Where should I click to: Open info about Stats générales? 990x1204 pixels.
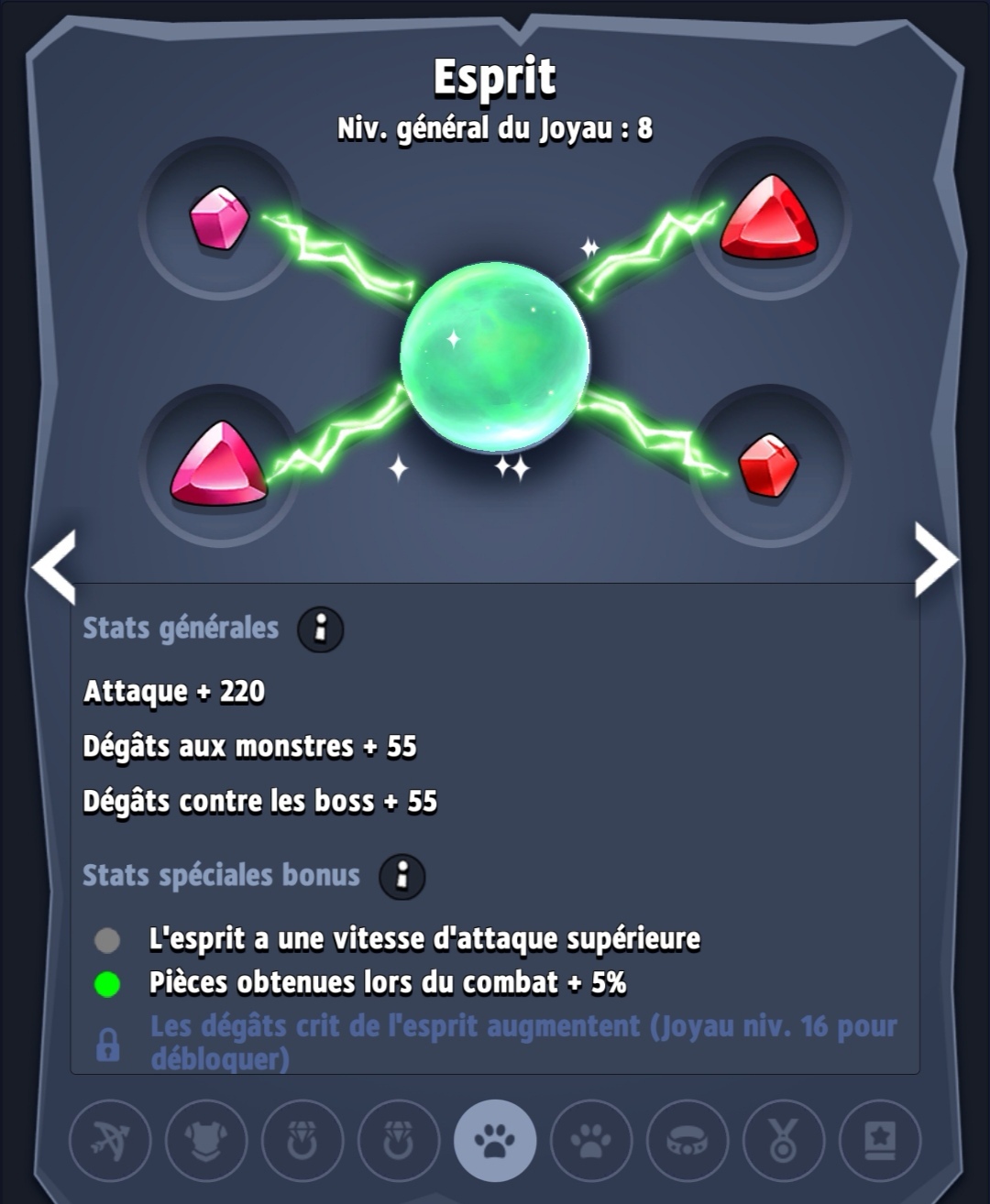[x=320, y=629]
